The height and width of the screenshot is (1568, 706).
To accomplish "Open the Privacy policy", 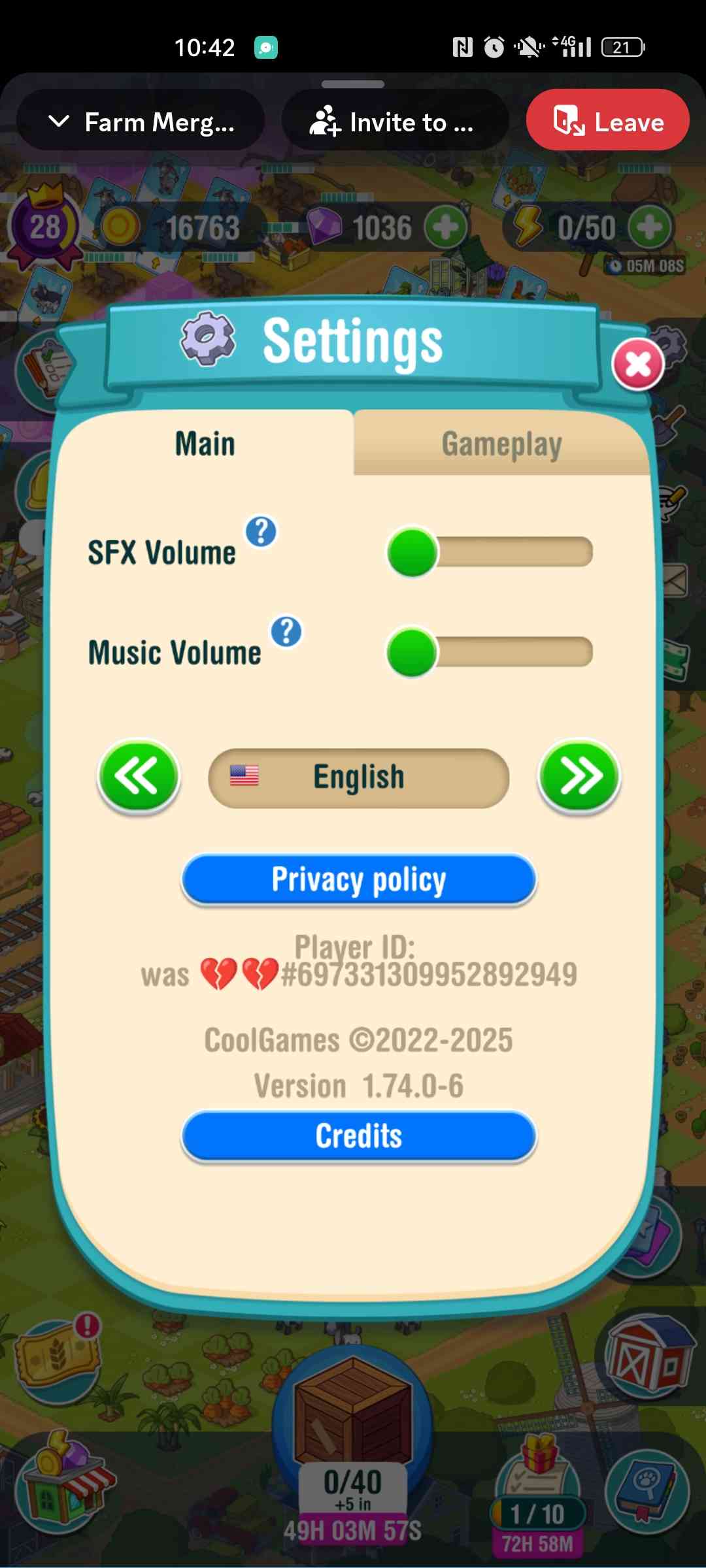I will [358, 879].
